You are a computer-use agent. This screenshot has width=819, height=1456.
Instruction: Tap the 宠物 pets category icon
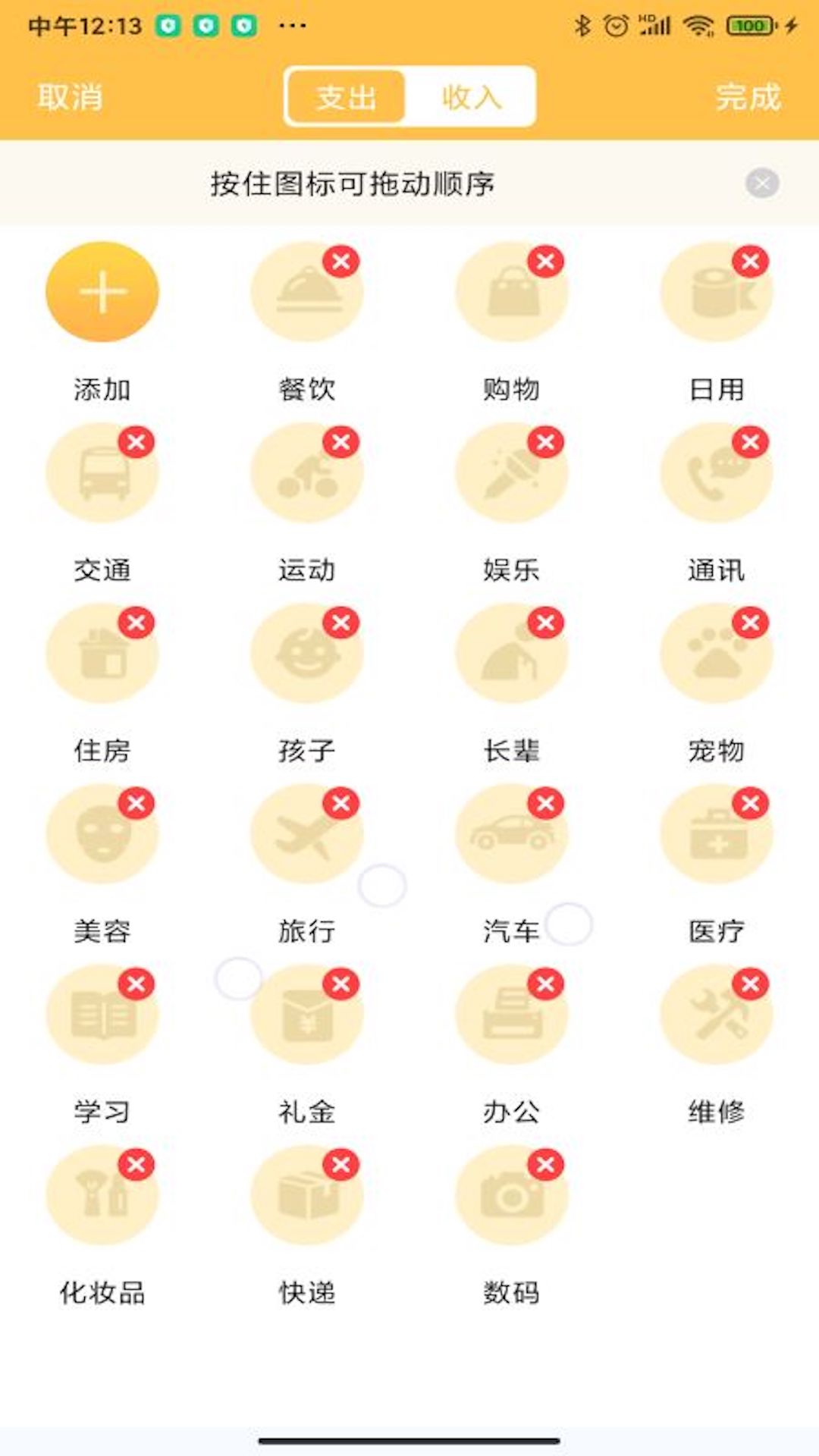click(716, 652)
